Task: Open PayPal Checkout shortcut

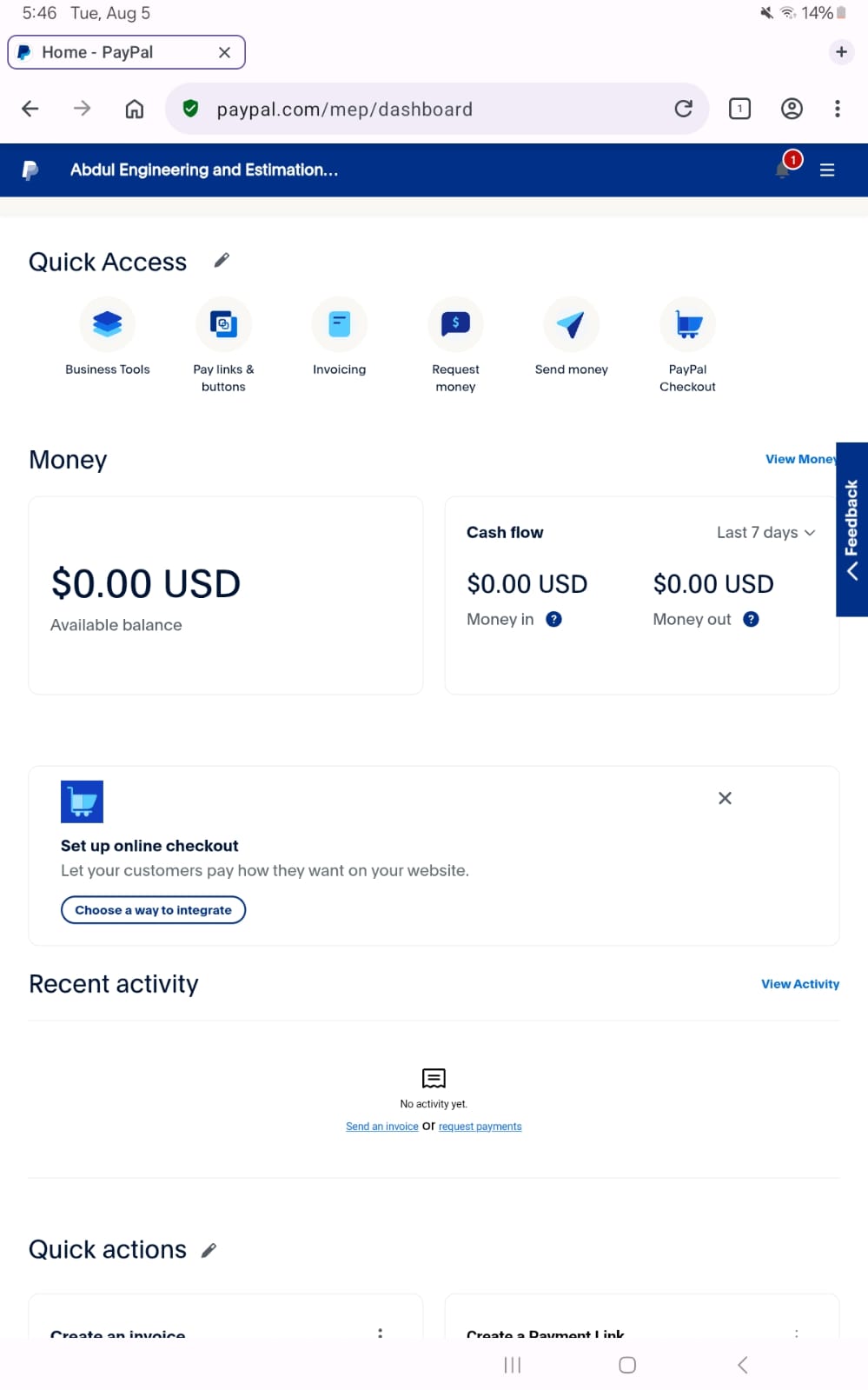Action: click(687, 345)
